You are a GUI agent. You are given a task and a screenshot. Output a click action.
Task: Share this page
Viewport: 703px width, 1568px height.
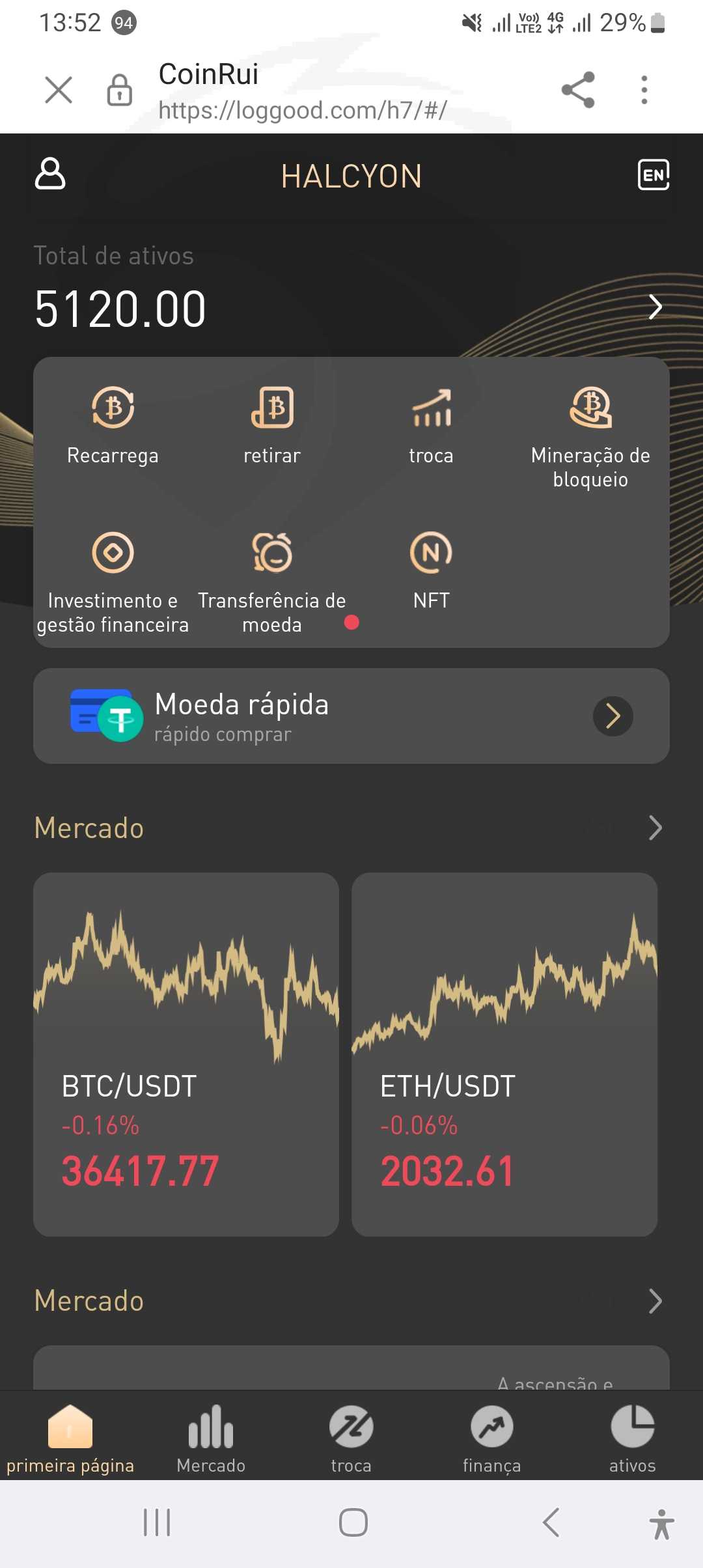tap(578, 90)
